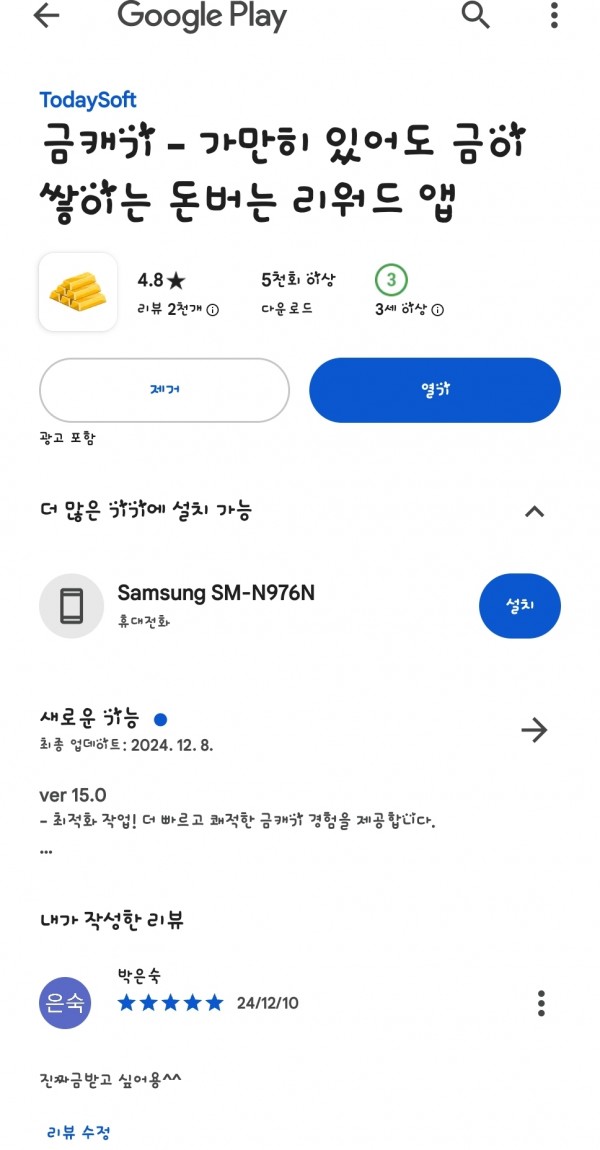
Task: Tap the 제거 uninstall button
Action: 164,390
